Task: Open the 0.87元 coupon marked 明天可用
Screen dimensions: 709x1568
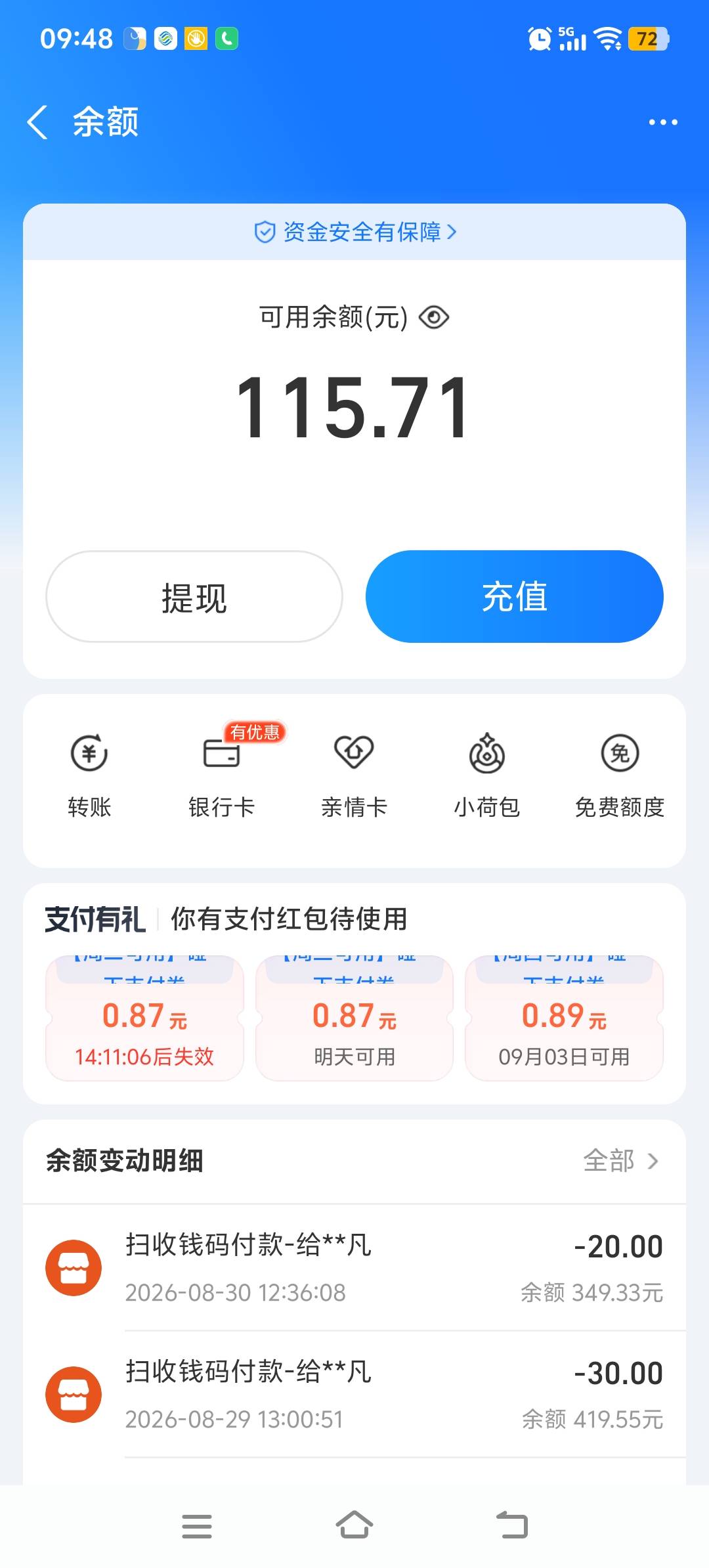Action: tap(354, 1018)
